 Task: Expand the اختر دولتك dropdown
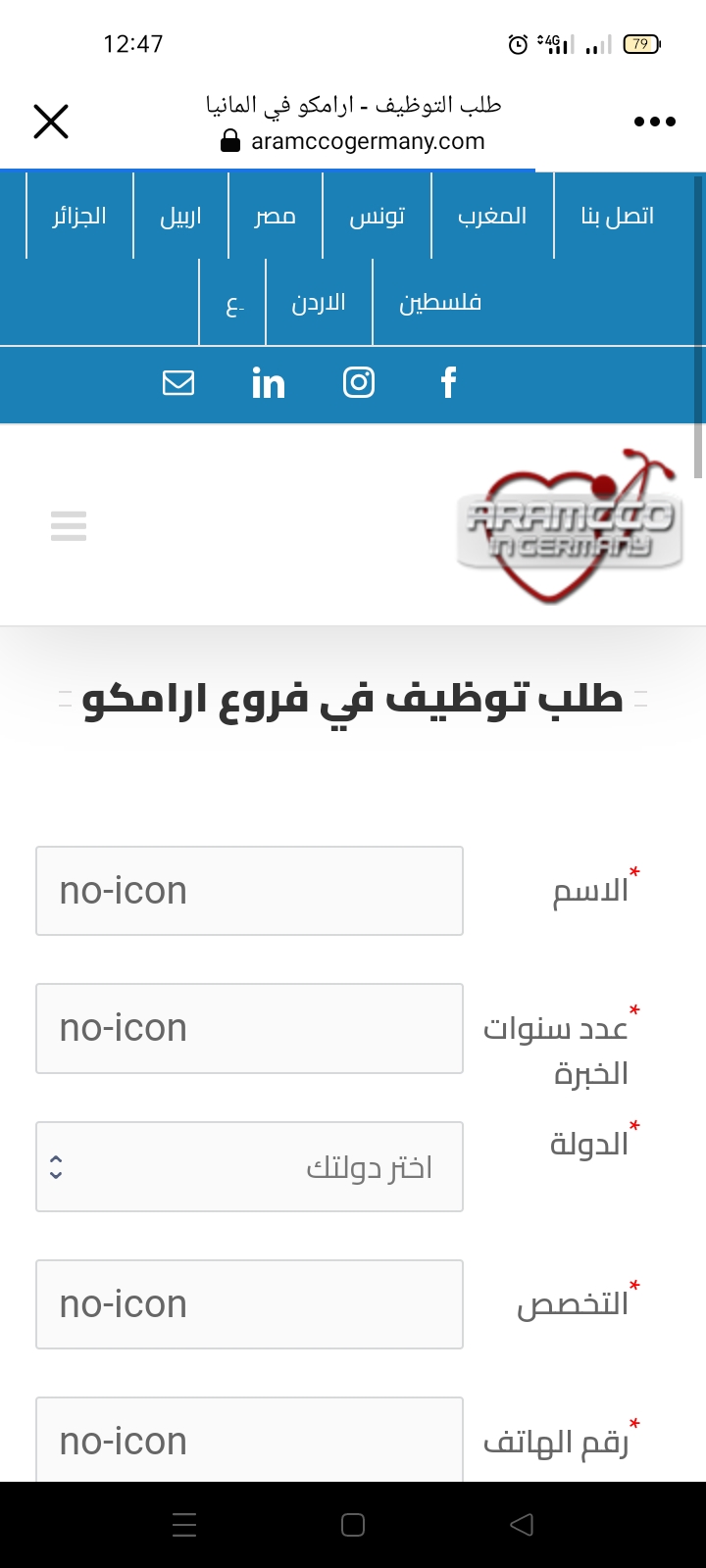[249, 1166]
